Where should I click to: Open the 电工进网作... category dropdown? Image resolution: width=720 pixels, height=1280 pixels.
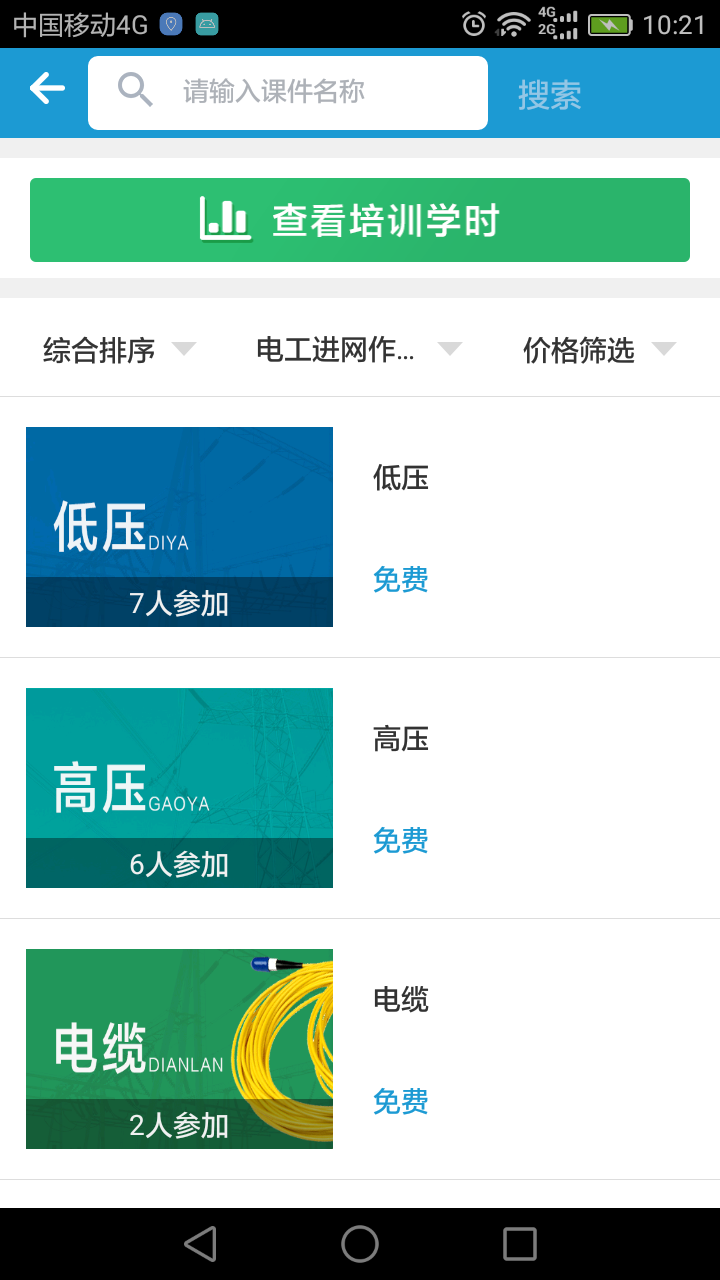pyautogui.click(x=358, y=350)
